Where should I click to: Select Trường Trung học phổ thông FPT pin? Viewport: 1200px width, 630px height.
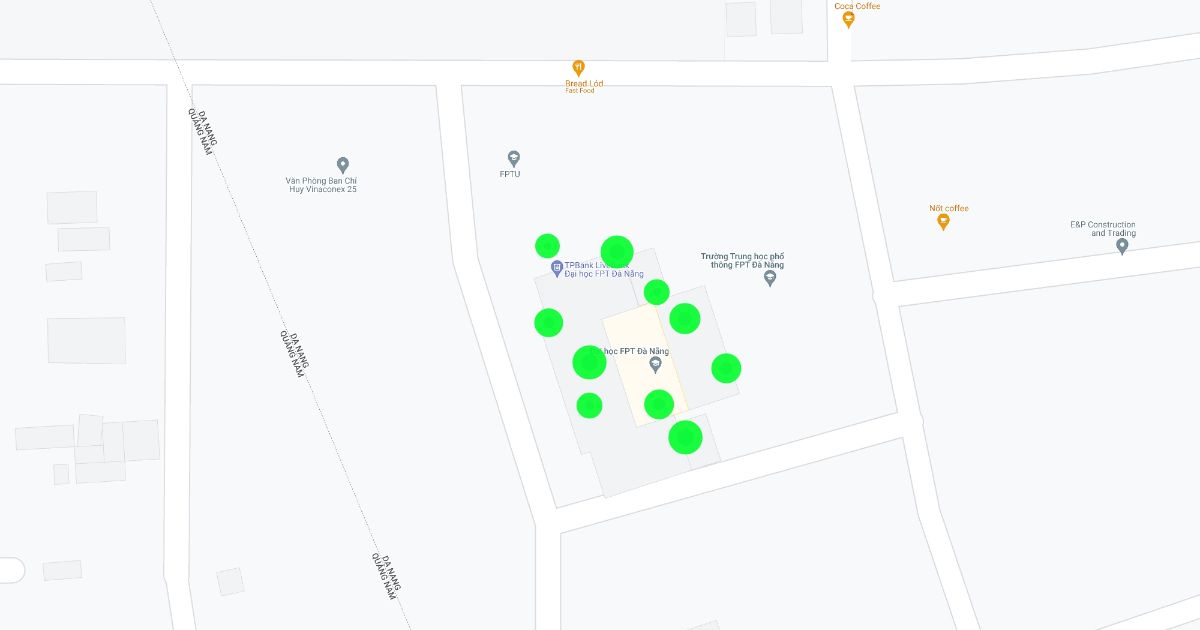click(x=770, y=278)
